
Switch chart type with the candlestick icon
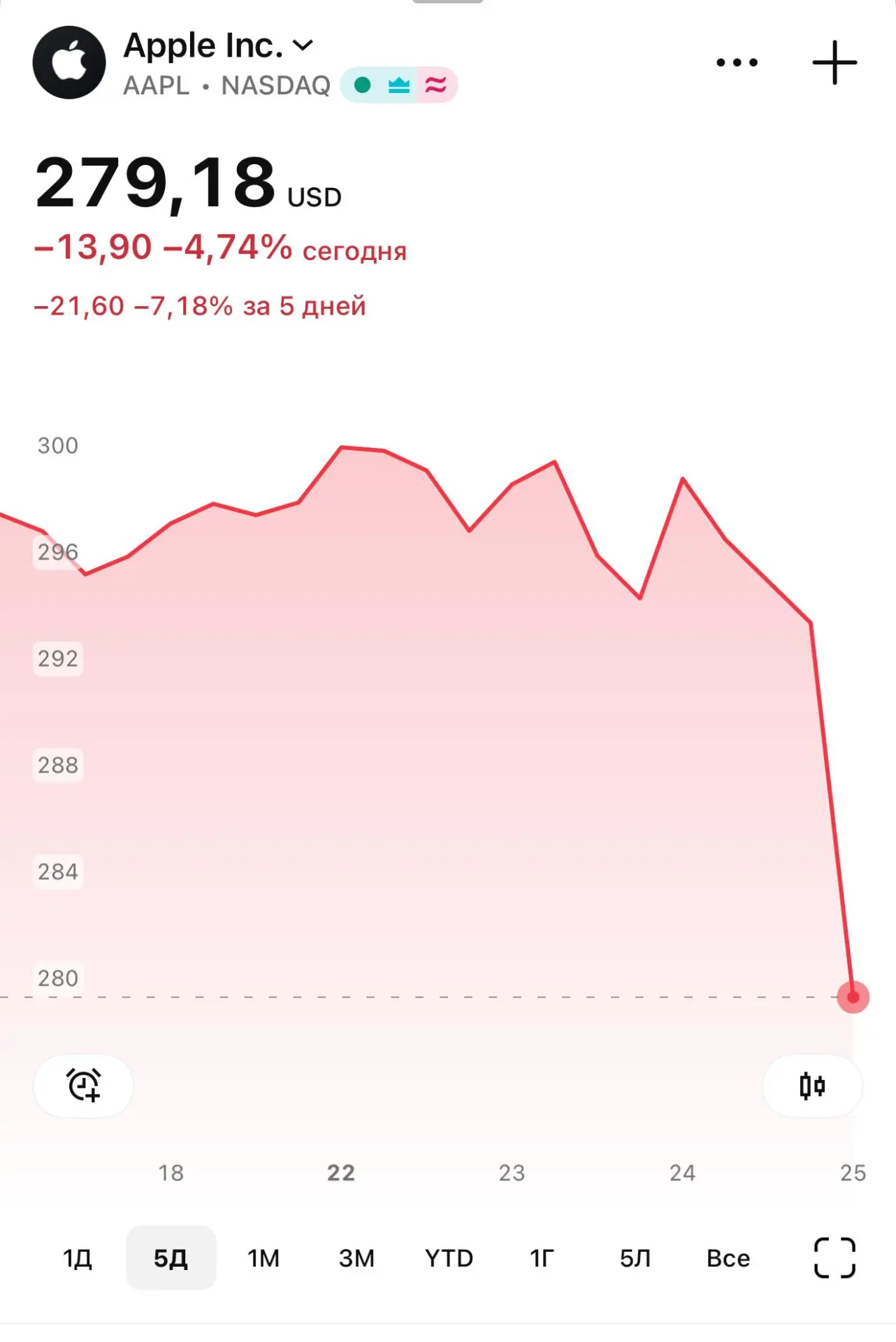click(x=812, y=1085)
